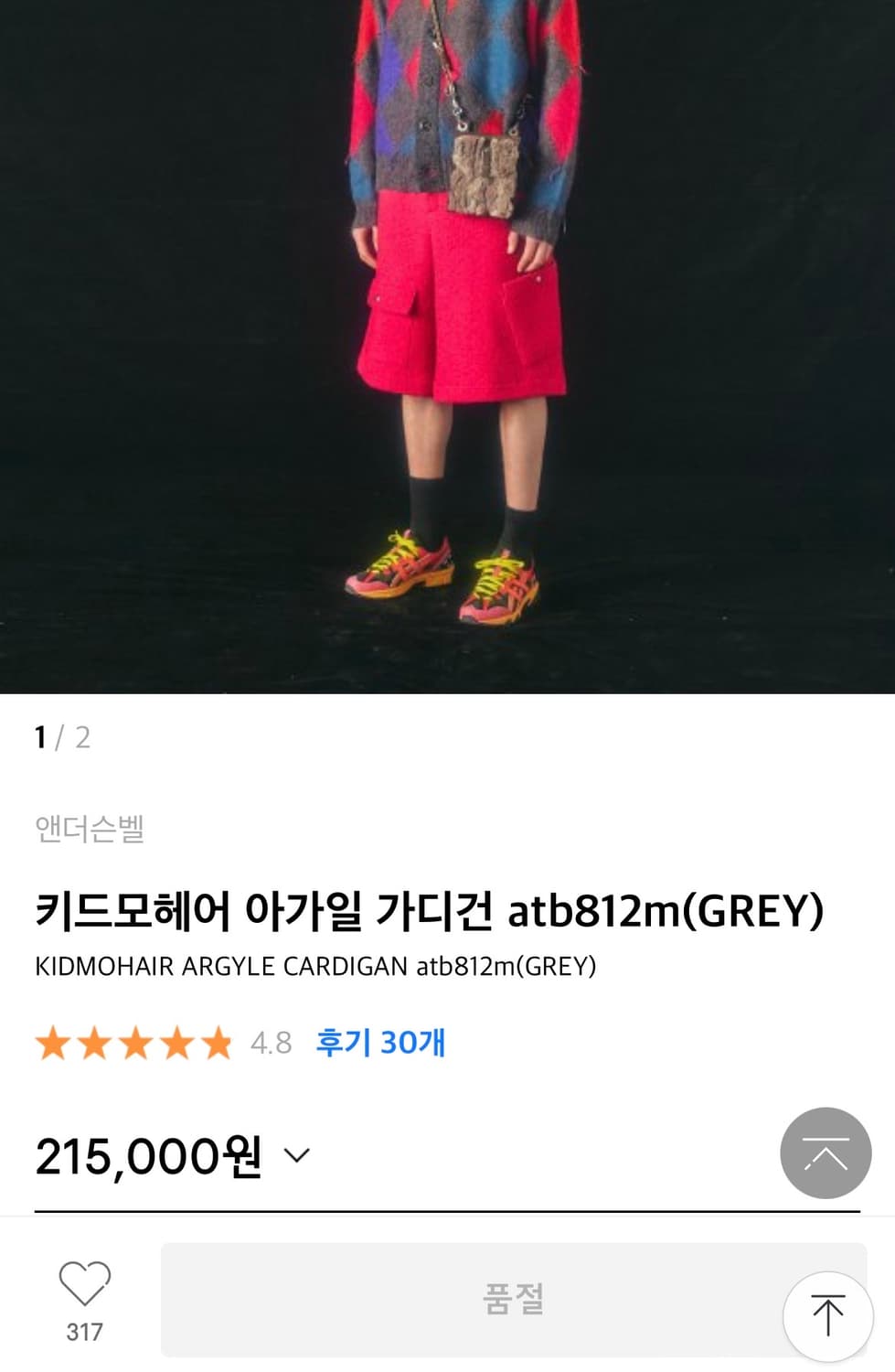The width and height of the screenshot is (895, 1372).
Task: Click the 317 like count
Action: [83, 1333]
